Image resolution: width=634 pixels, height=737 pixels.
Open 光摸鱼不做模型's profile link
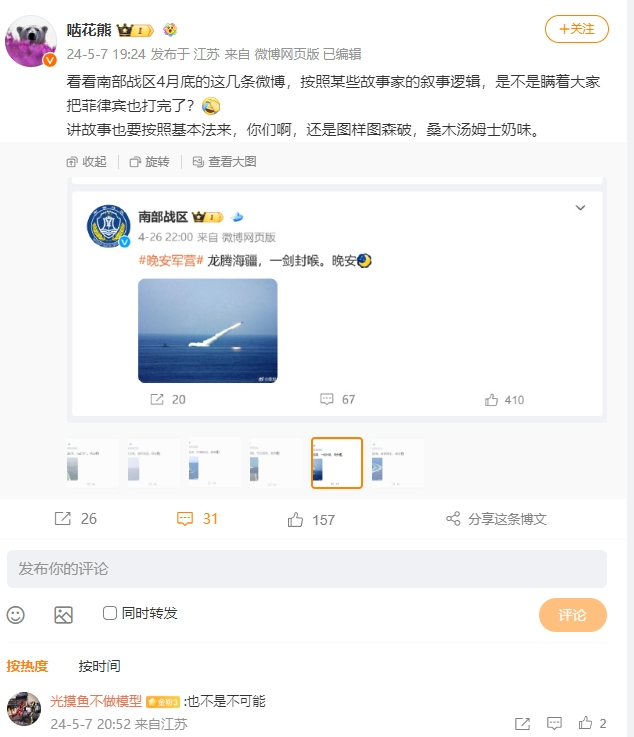click(x=95, y=701)
